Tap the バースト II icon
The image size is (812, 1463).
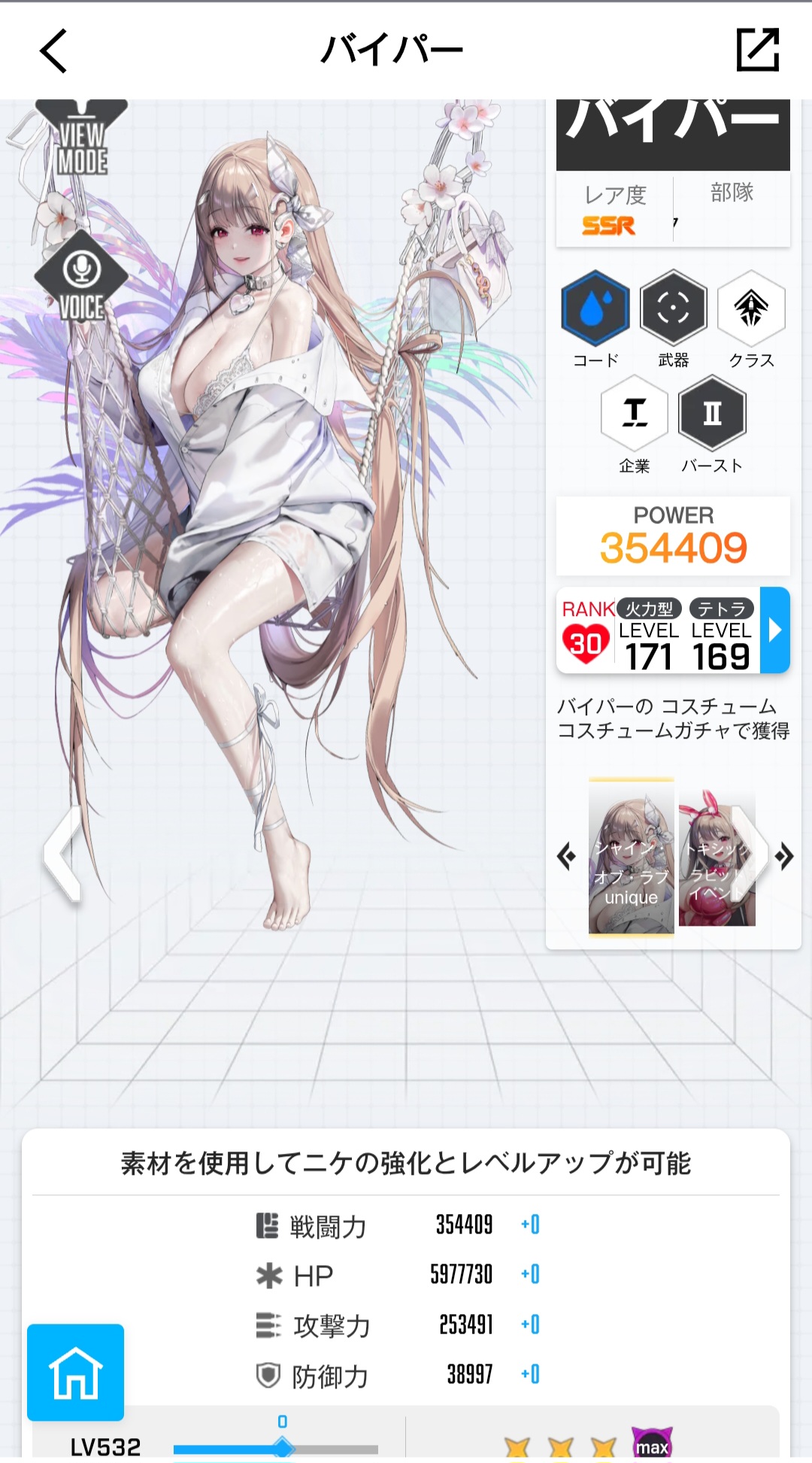(x=712, y=414)
